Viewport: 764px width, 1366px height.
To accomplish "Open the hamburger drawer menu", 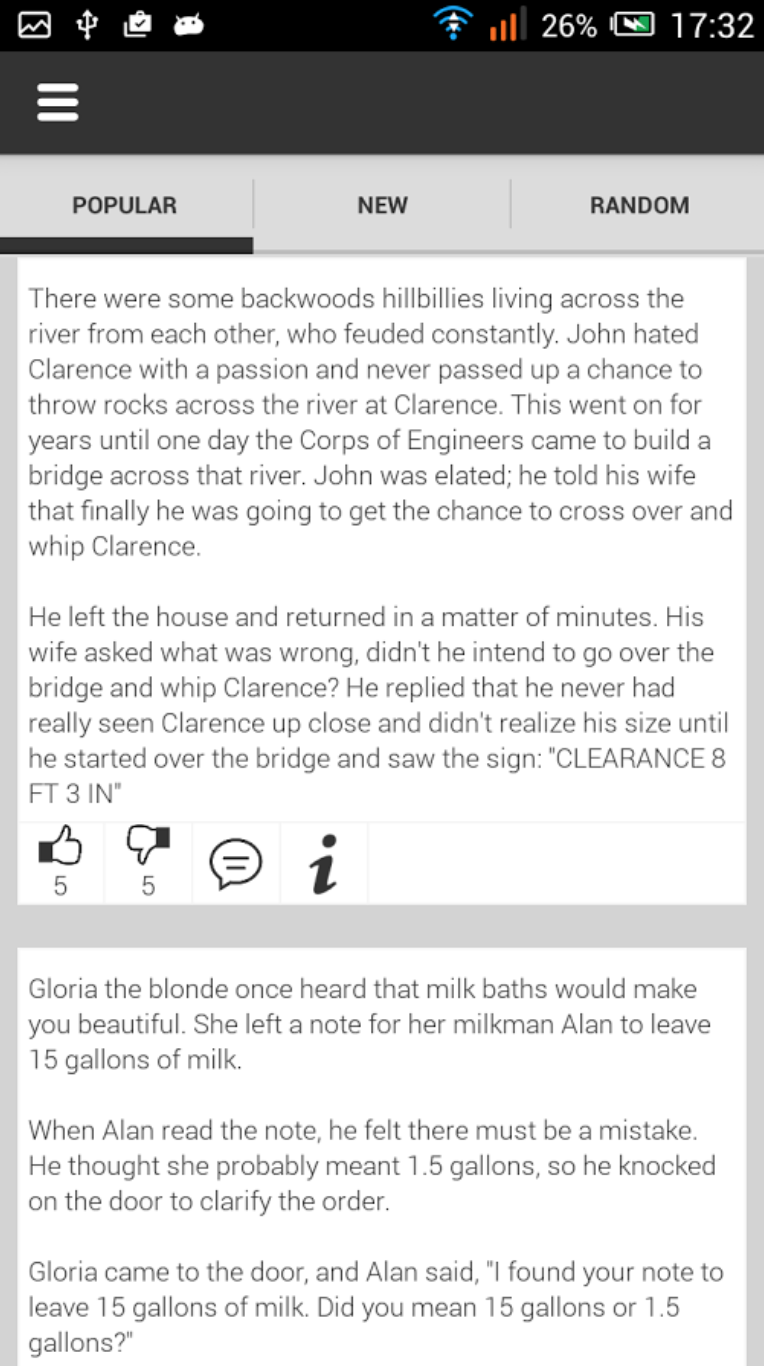I will pos(58,102).
